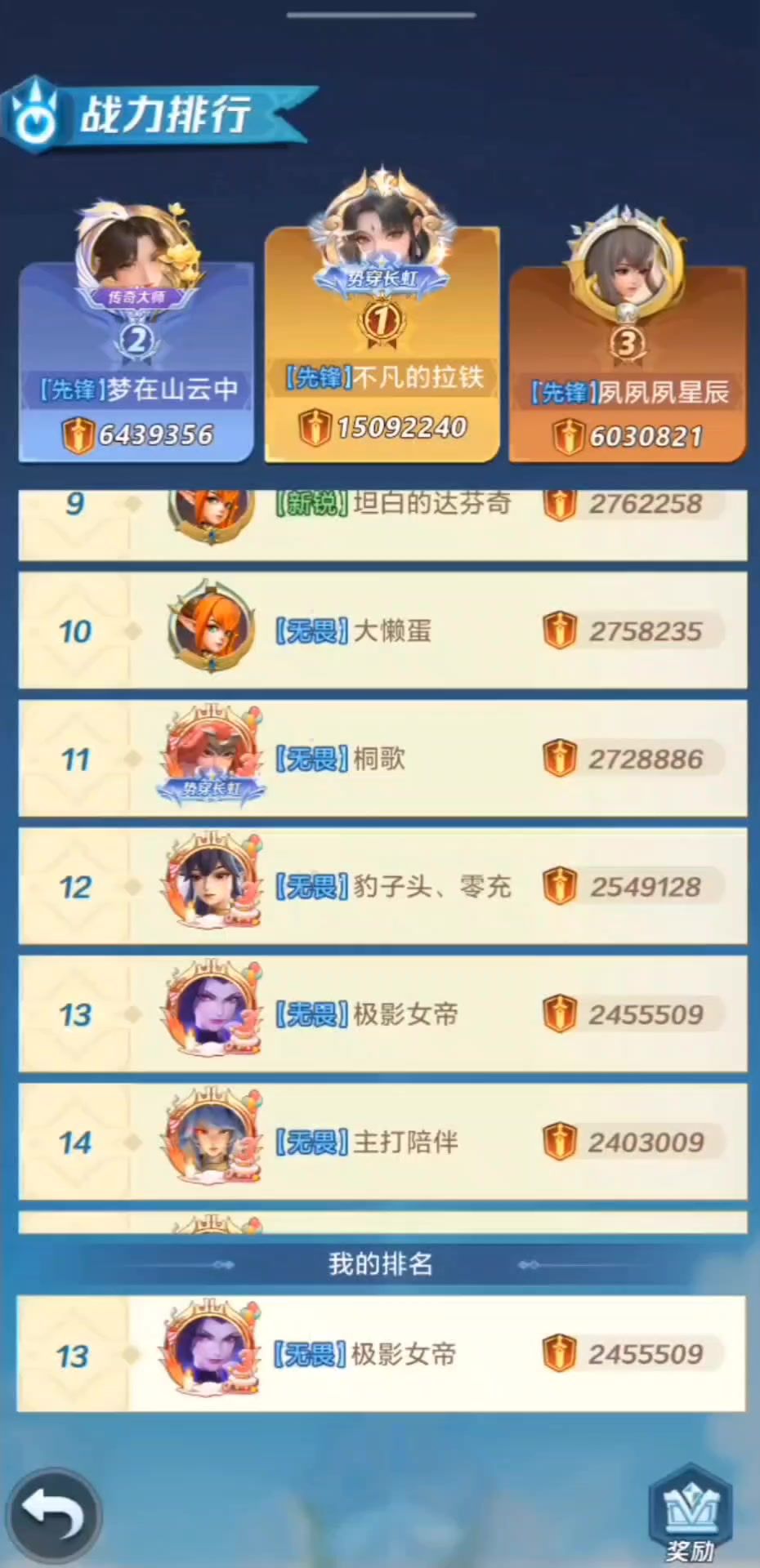Image resolution: width=760 pixels, height=1568 pixels.
Task: Open first place player 不凡的拉铁
Action: [x=382, y=343]
